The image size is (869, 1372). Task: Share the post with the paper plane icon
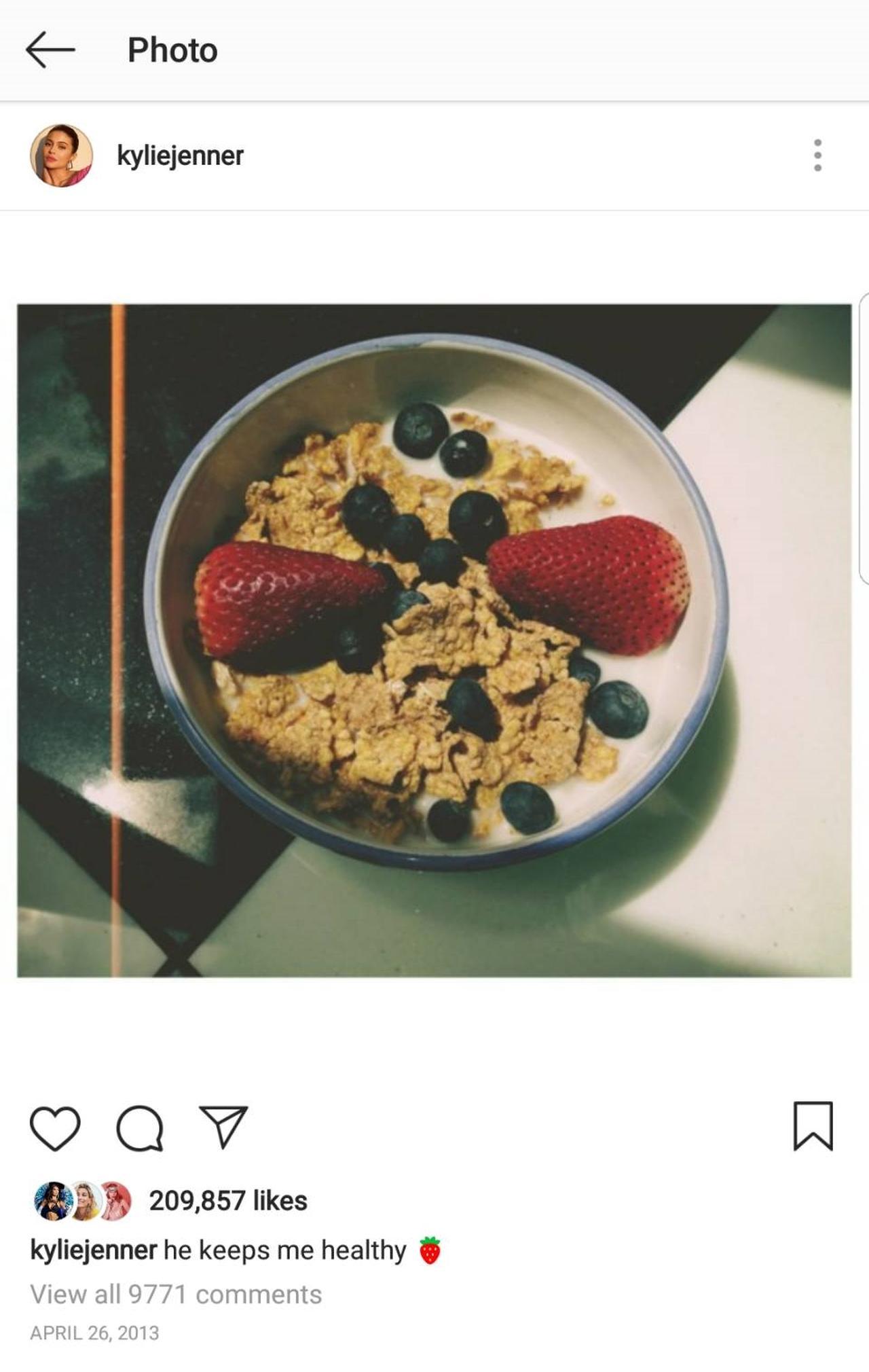click(x=223, y=1127)
